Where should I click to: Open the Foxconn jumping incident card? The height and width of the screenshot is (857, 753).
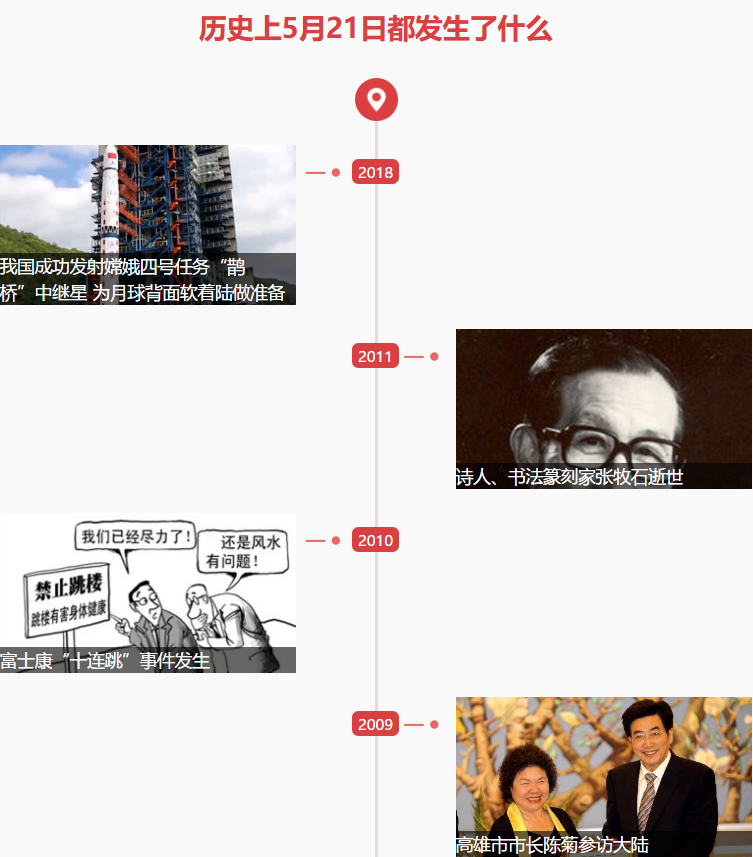[147, 592]
